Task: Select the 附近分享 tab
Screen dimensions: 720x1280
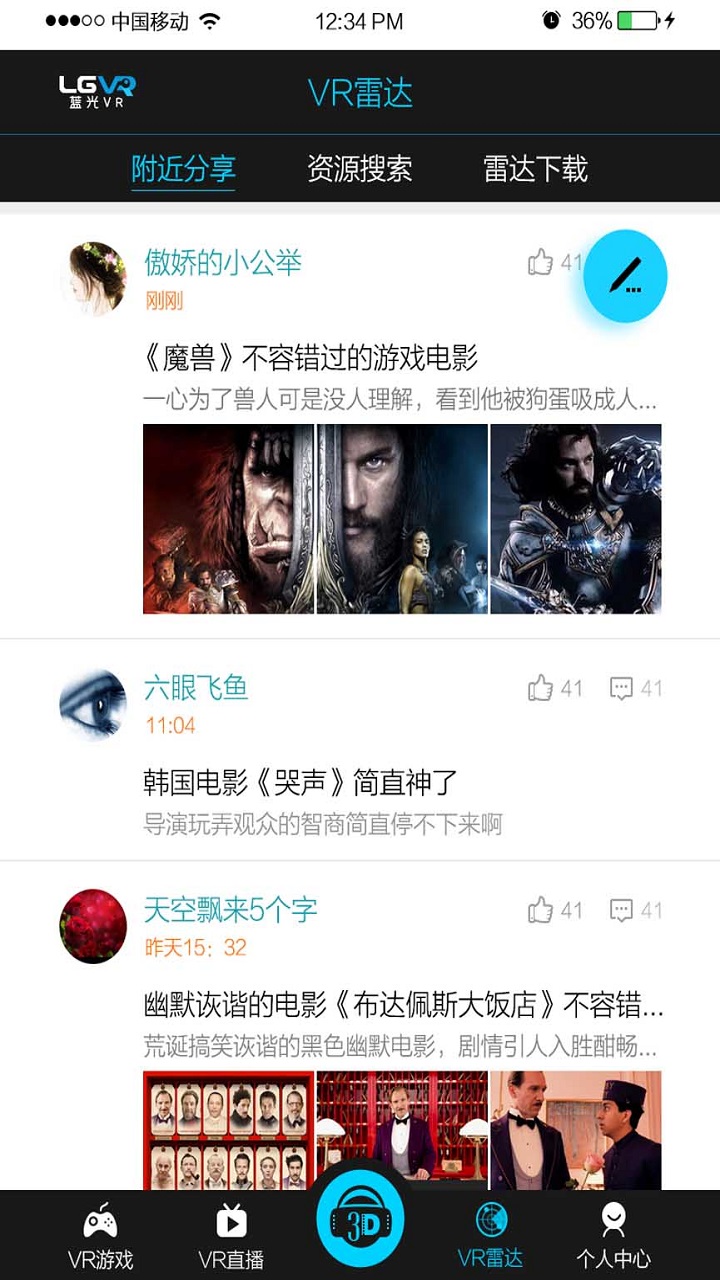Action: click(183, 168)
